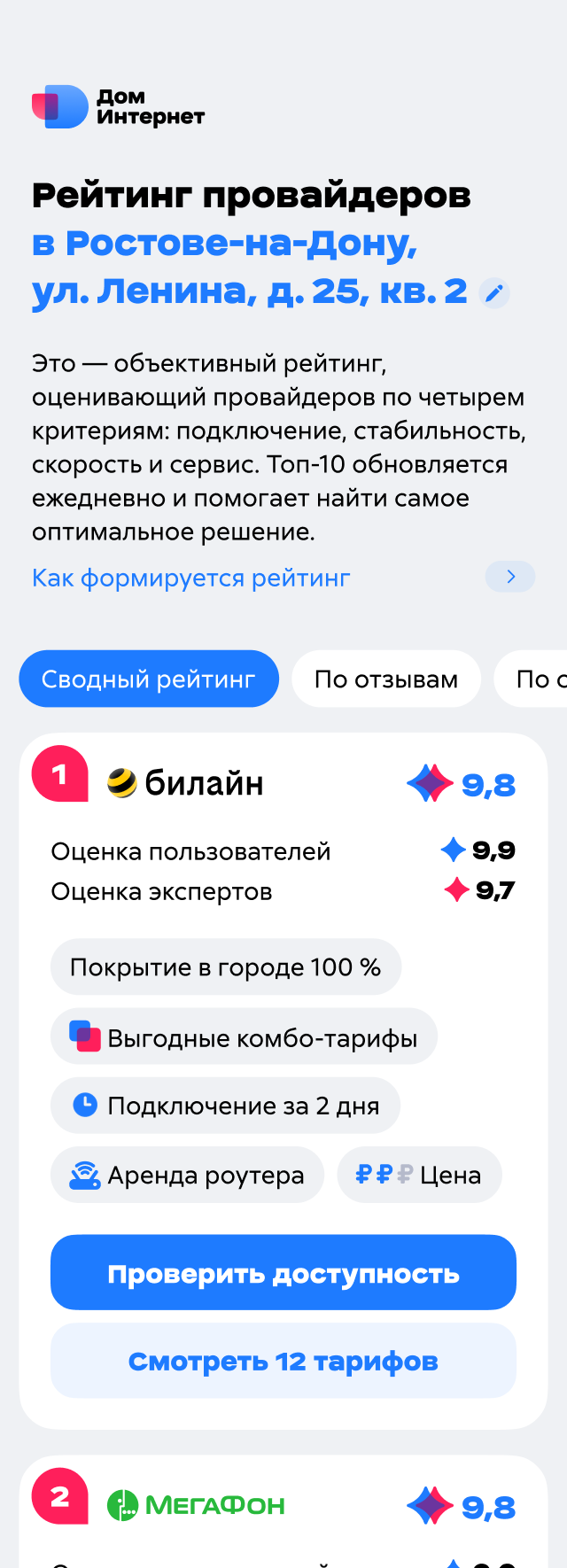View 'Смотреть 12 тарифов' for билайн
Viewport: 567px width, 1568px height.
coord(283,1361)
